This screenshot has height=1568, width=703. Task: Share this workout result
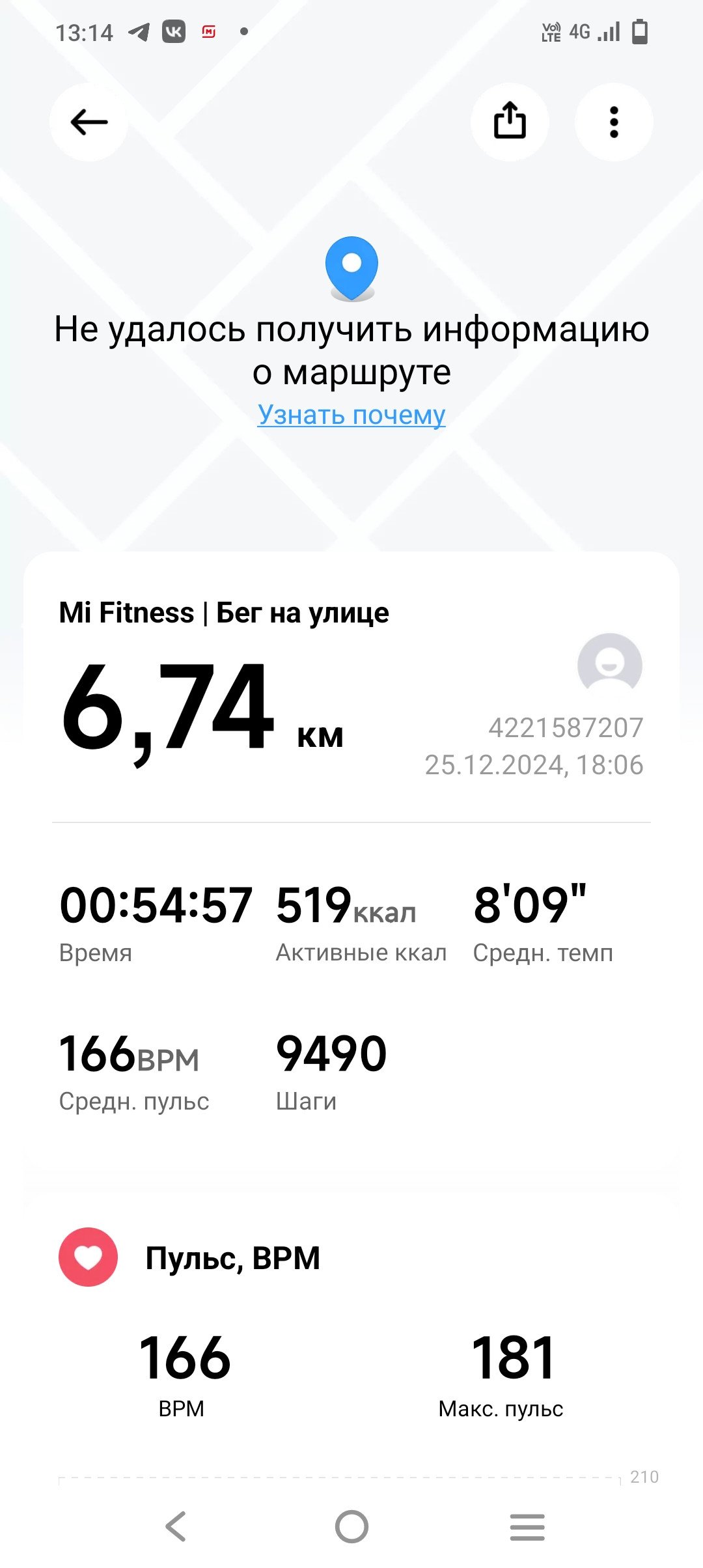point(510,122)
